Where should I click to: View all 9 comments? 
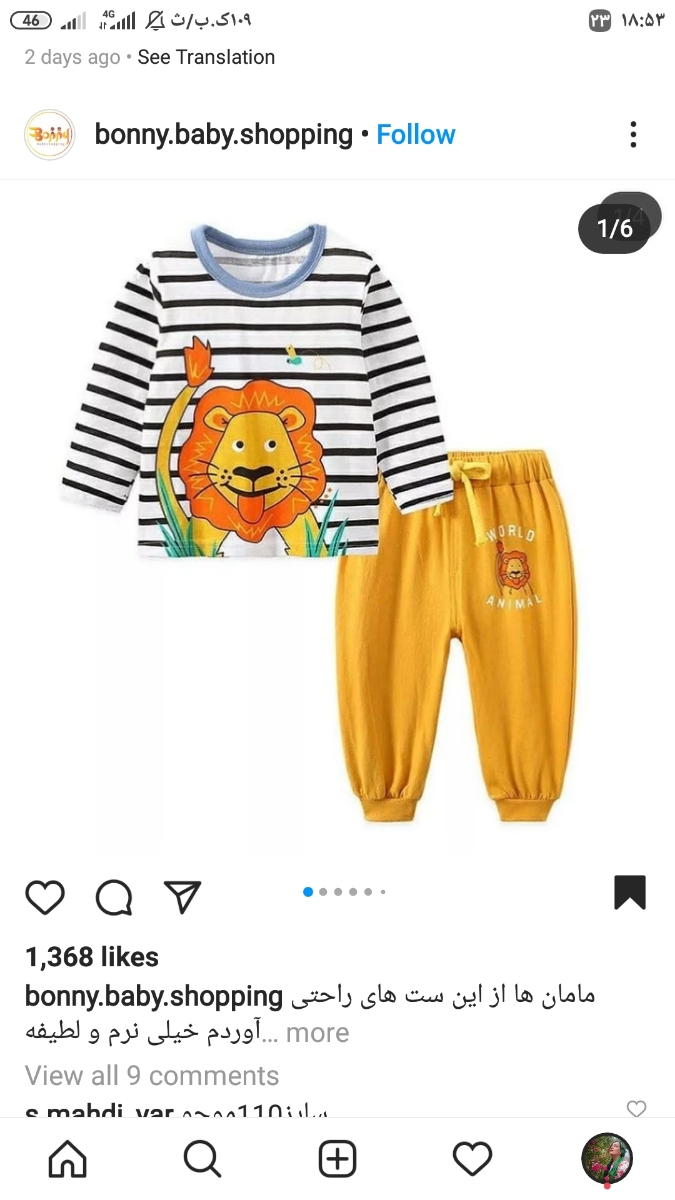[x=152, y=1076]
